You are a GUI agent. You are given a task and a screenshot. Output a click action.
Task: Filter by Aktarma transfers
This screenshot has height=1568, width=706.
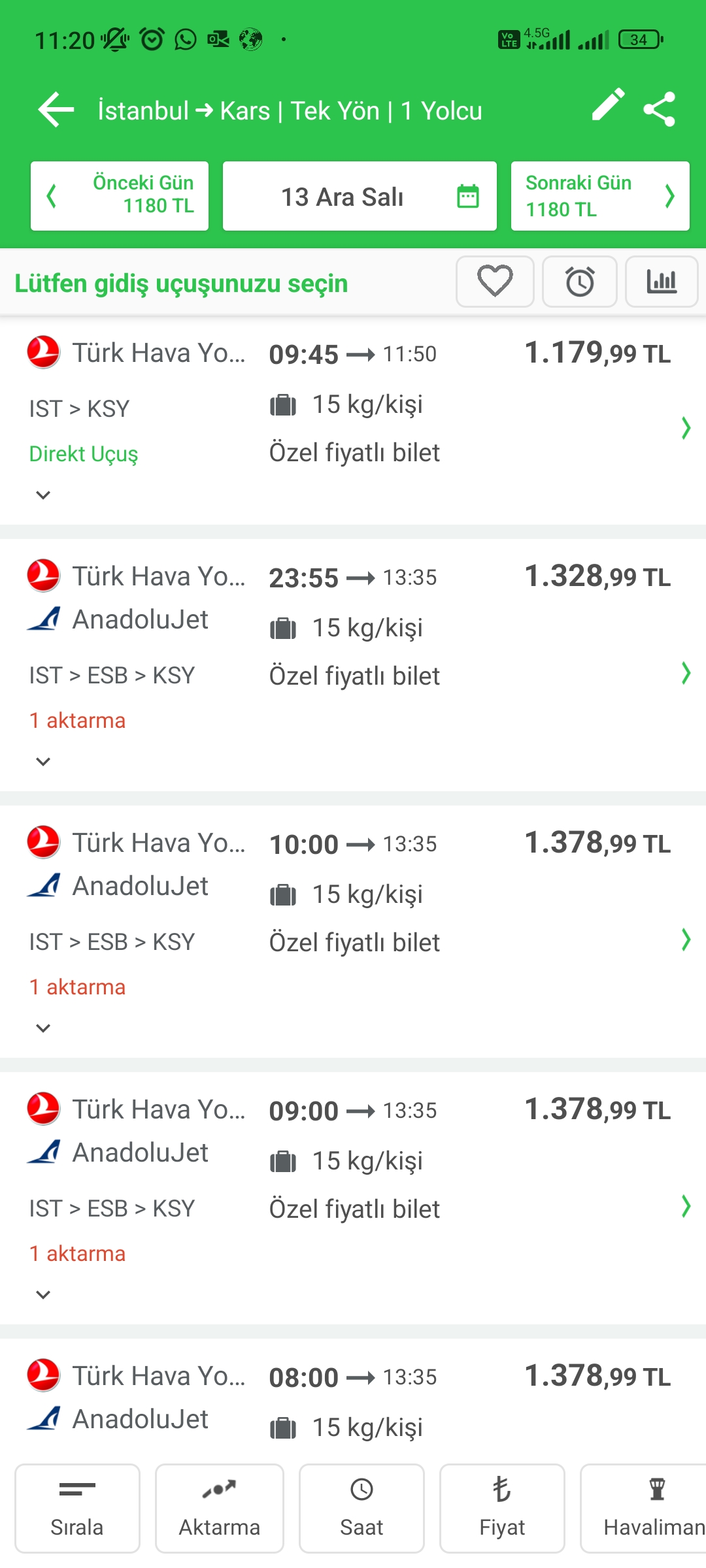pyautogui.click(x=220, y=1508)
